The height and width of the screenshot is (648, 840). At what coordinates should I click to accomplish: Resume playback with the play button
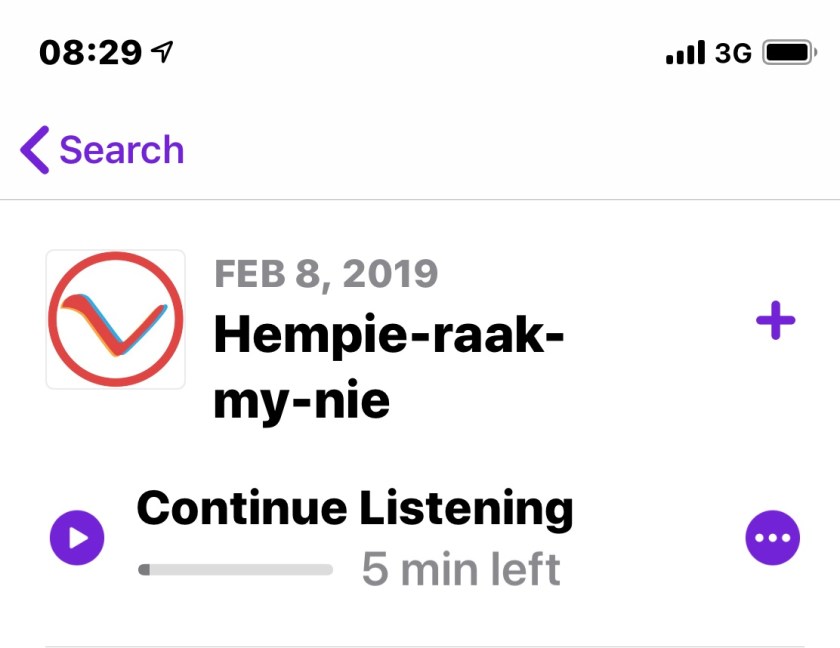click(x=77, y=538)
